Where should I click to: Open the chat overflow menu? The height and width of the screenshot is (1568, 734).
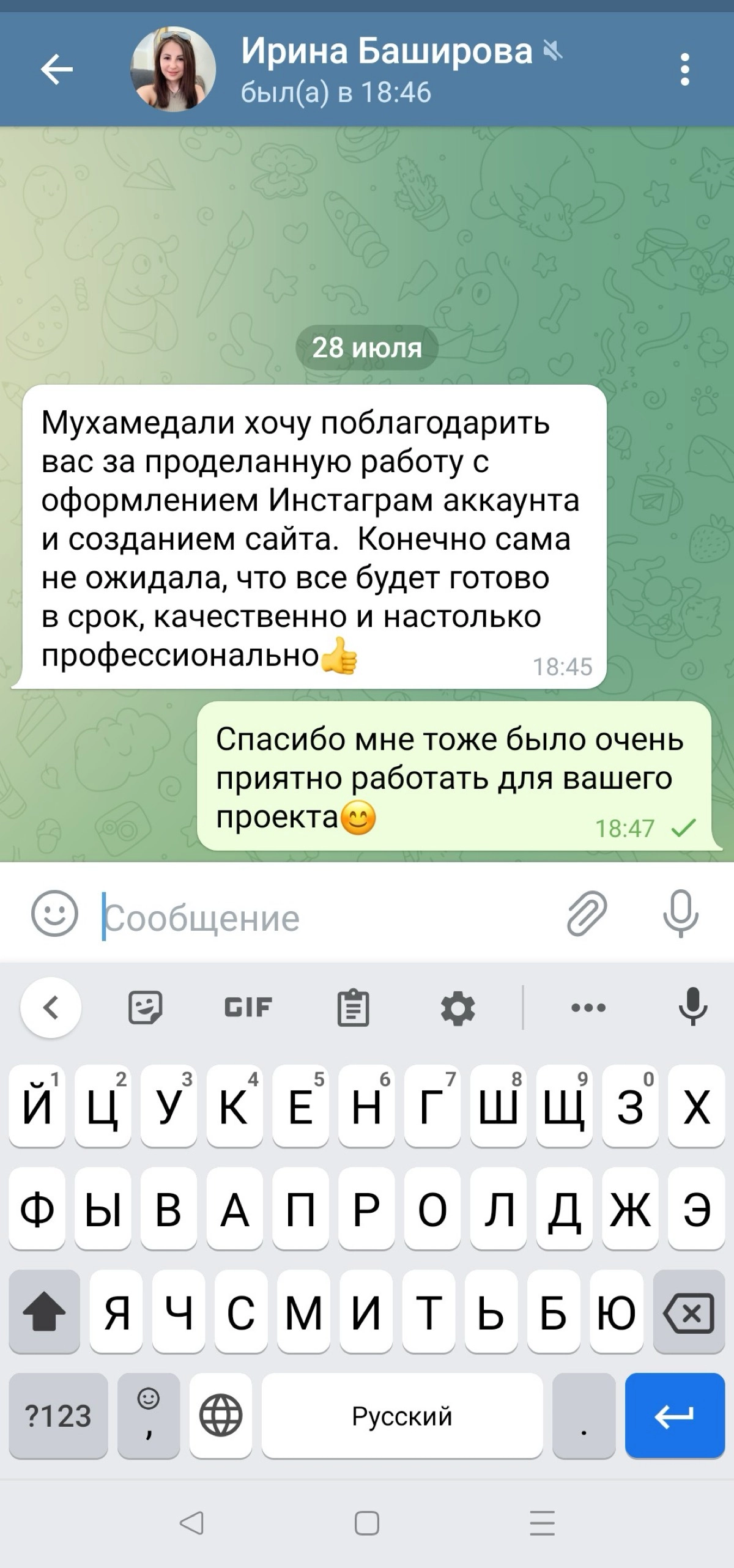pyautogui.click(x=684, y=69)
